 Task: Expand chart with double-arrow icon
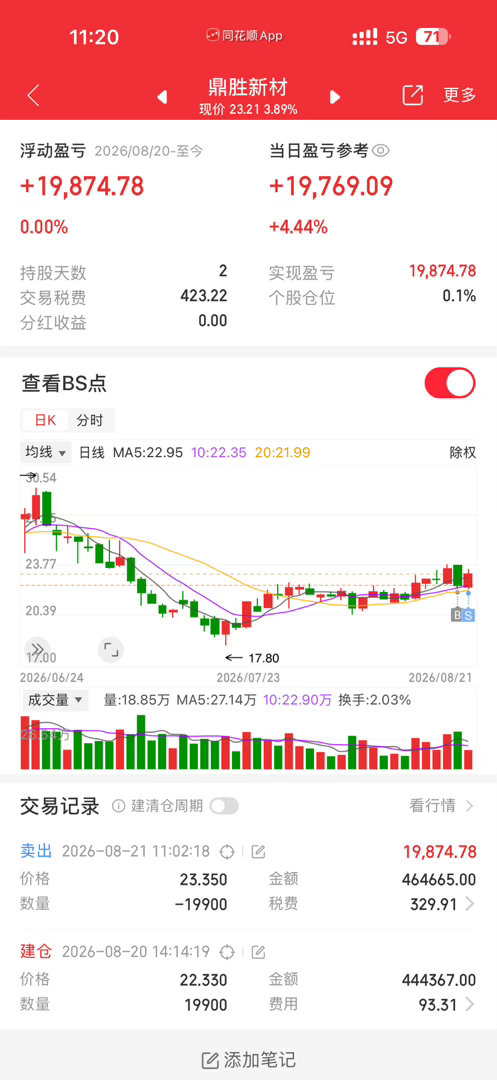(x=37, y=648)
